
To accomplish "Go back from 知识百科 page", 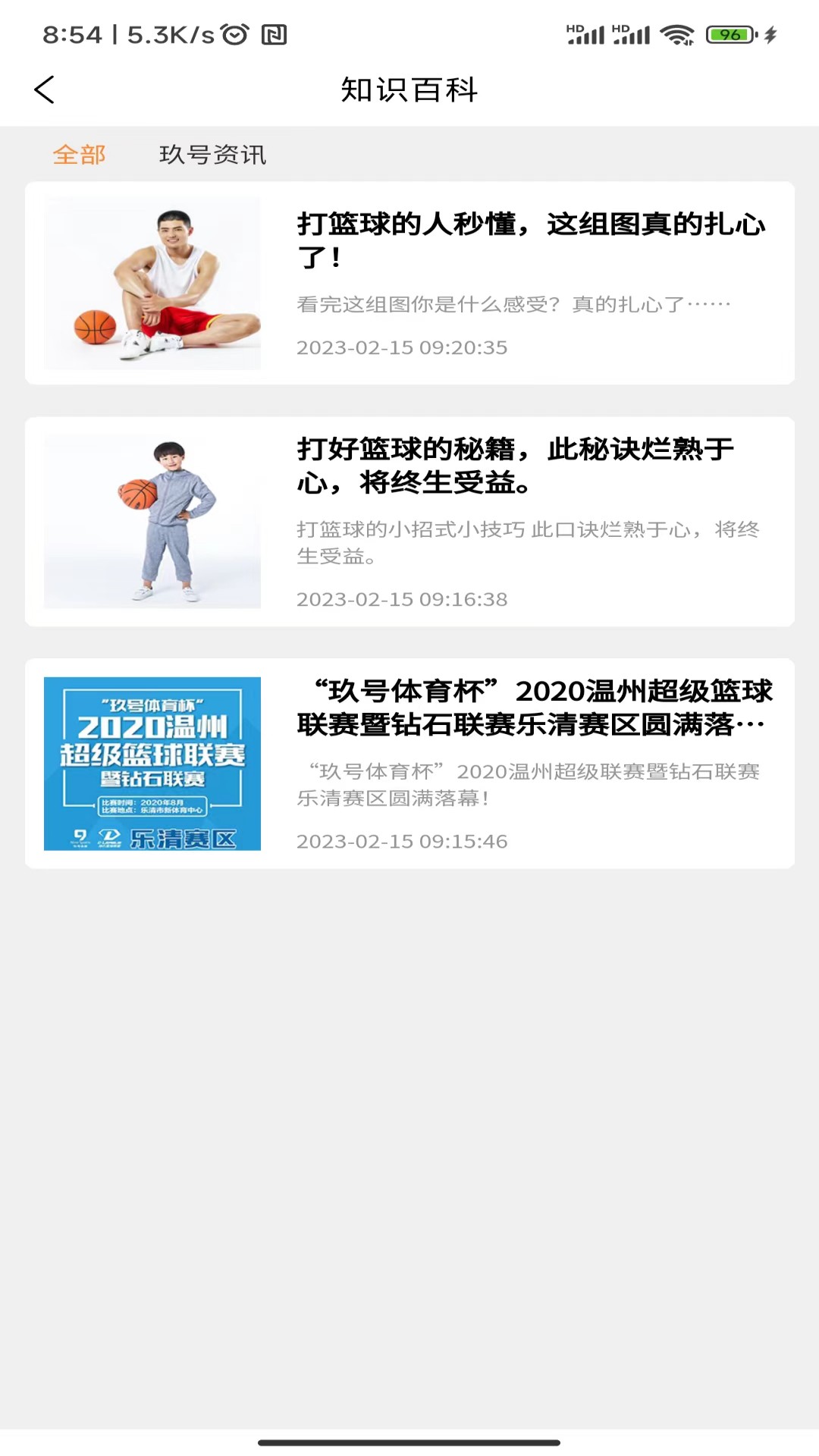I will pos(45,89).
